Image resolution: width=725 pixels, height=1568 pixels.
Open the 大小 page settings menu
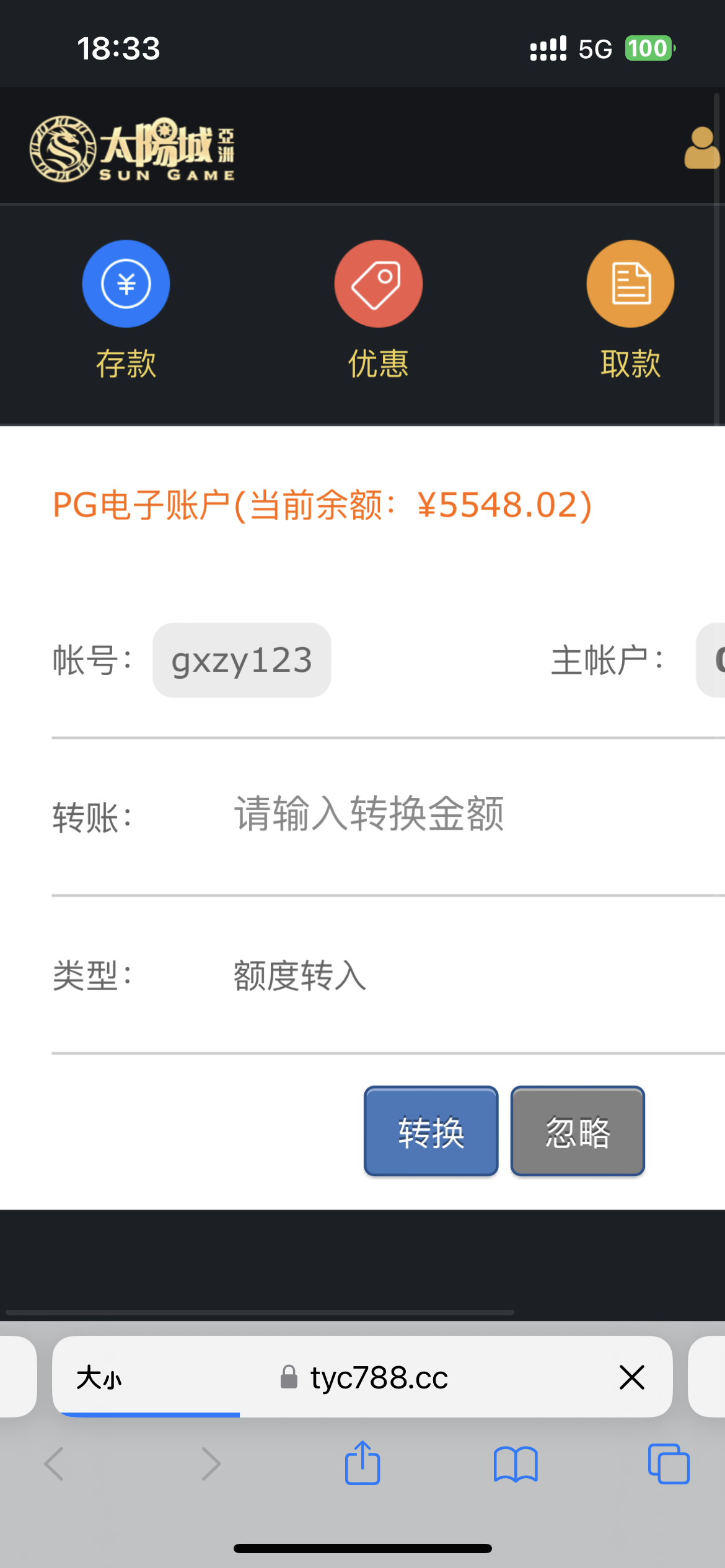[99, 1379]
